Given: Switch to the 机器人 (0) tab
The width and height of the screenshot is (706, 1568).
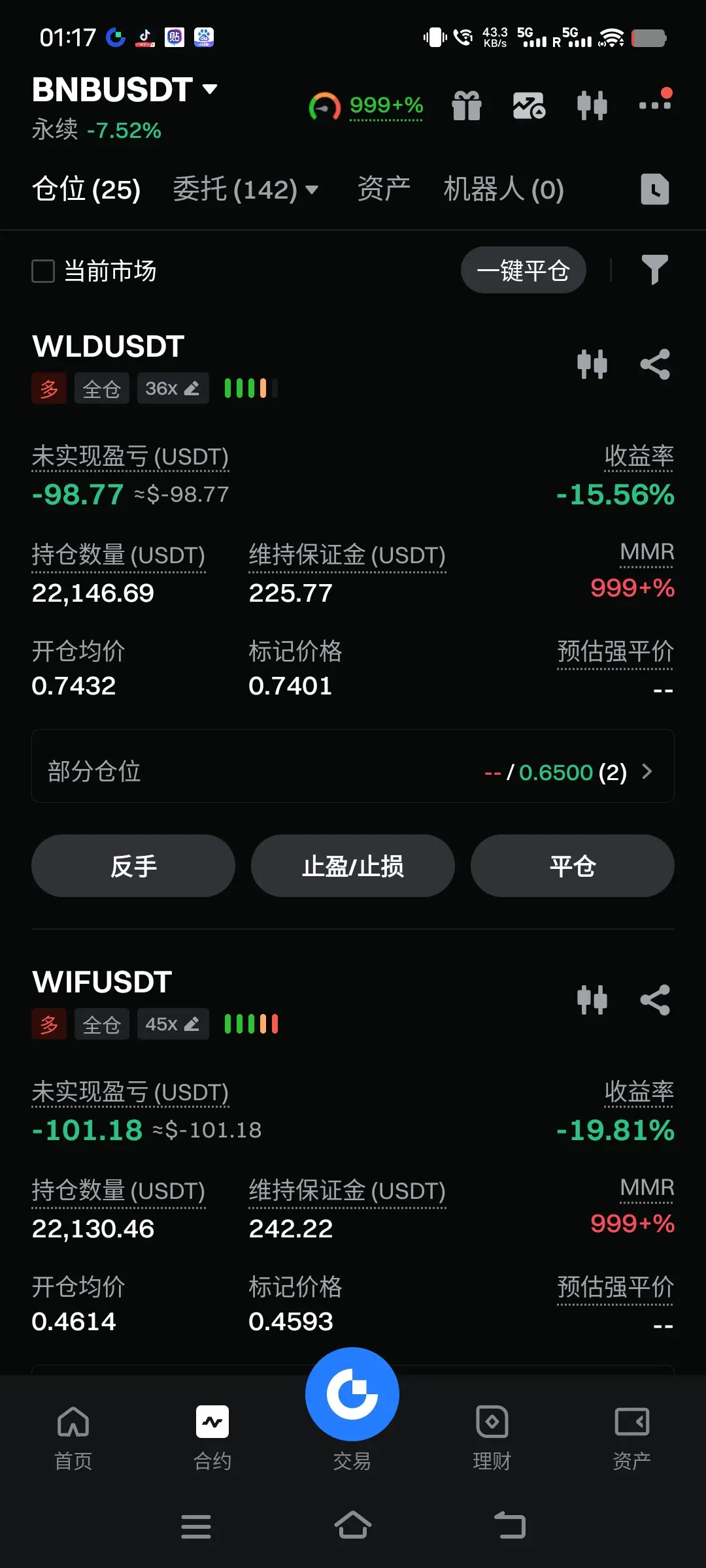Looking at the screenshot, I should [x=503, y=189].
